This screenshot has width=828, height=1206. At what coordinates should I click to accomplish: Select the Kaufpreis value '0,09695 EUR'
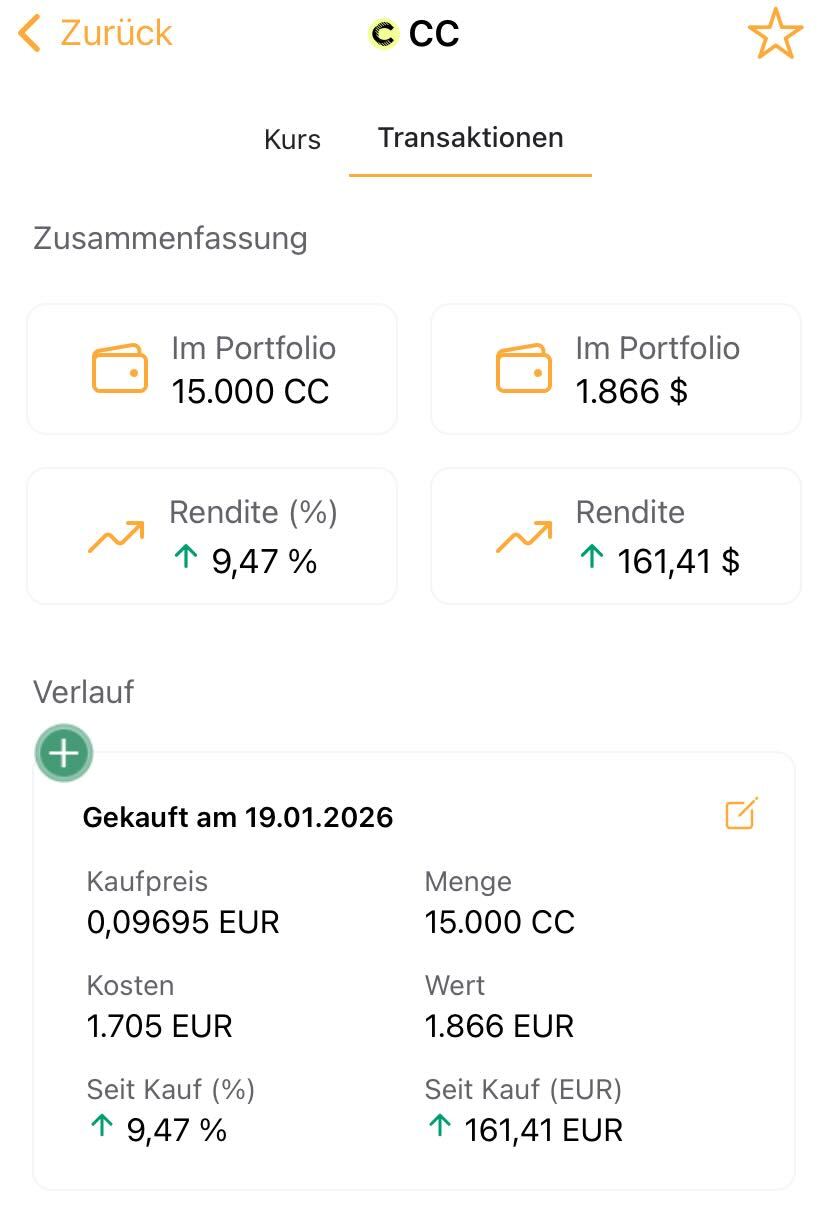[181, 922]
